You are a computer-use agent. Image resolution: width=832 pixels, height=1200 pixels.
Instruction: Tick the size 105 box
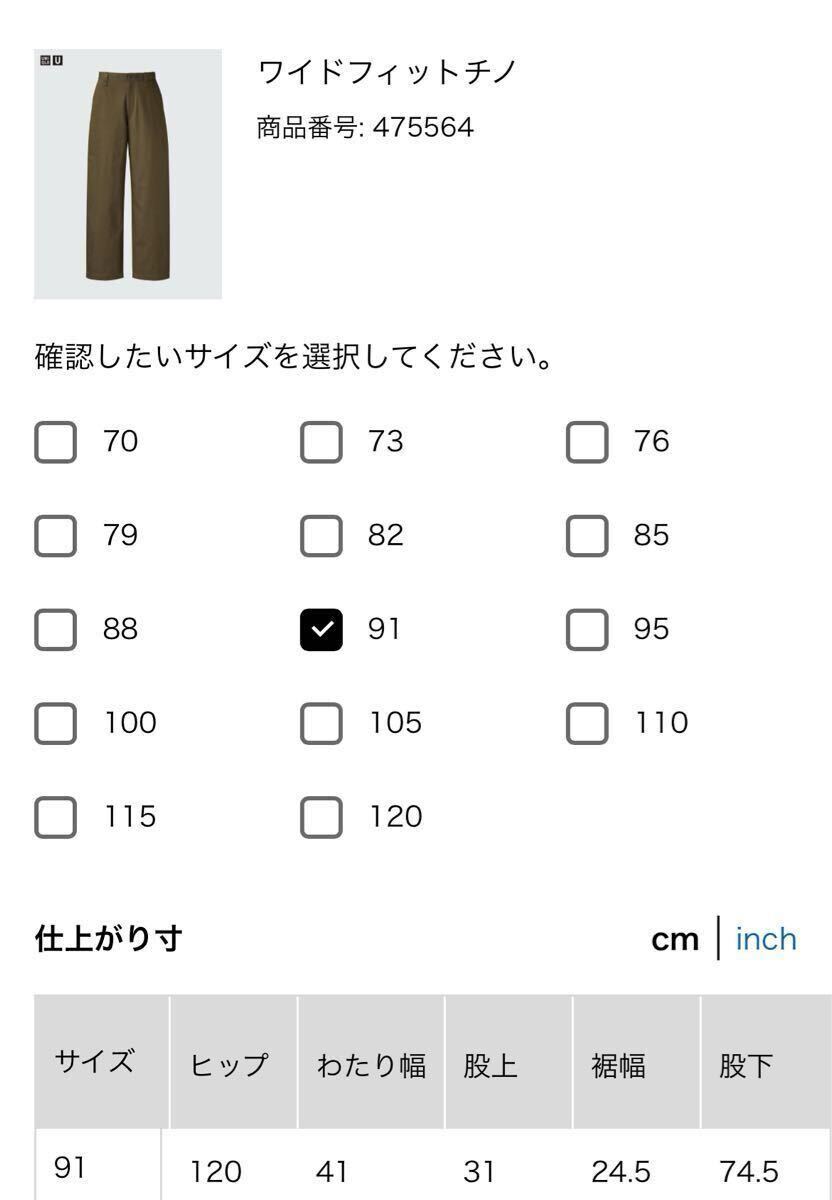pyautogui.click(x=321, y=723)
